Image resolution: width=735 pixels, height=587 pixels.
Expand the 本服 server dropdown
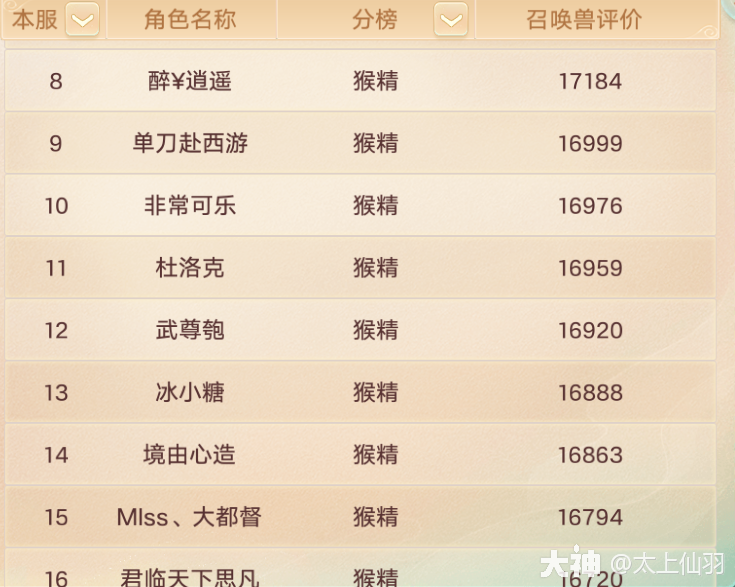coord(82,19)
